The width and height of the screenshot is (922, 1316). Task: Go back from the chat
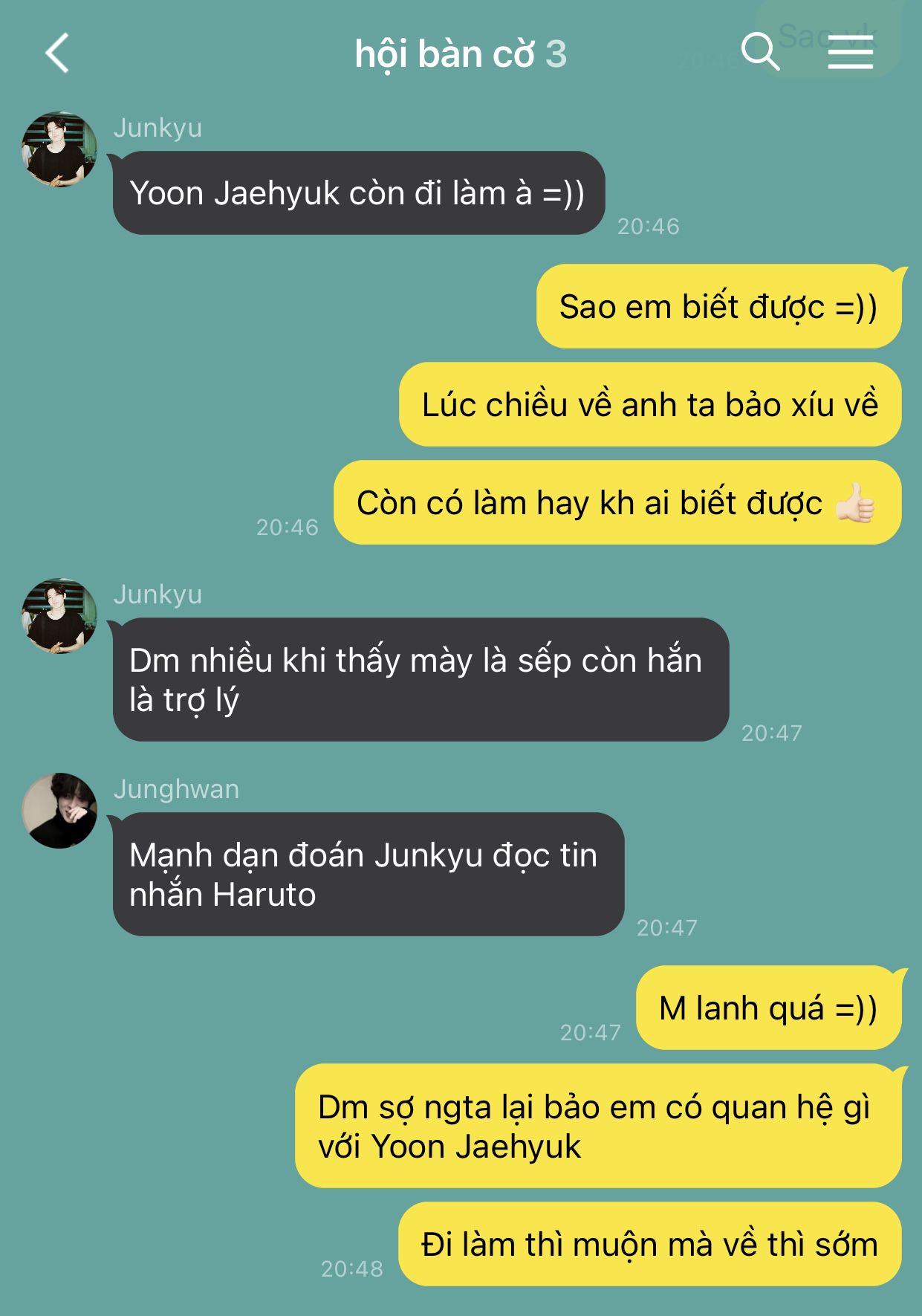pyautogui.click(x=57, y=54)
